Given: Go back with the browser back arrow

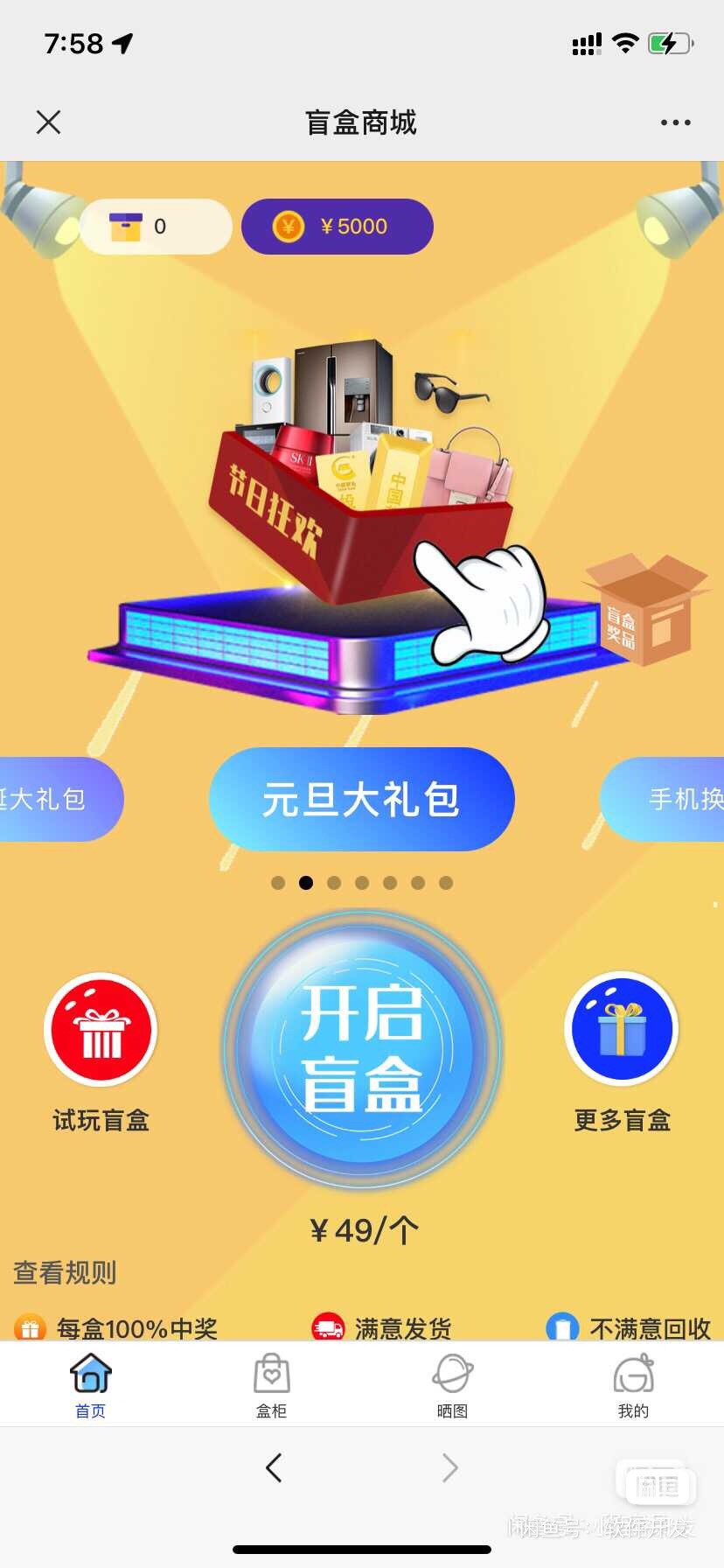Looking at the screenshot, I should tap(274, 1467).
